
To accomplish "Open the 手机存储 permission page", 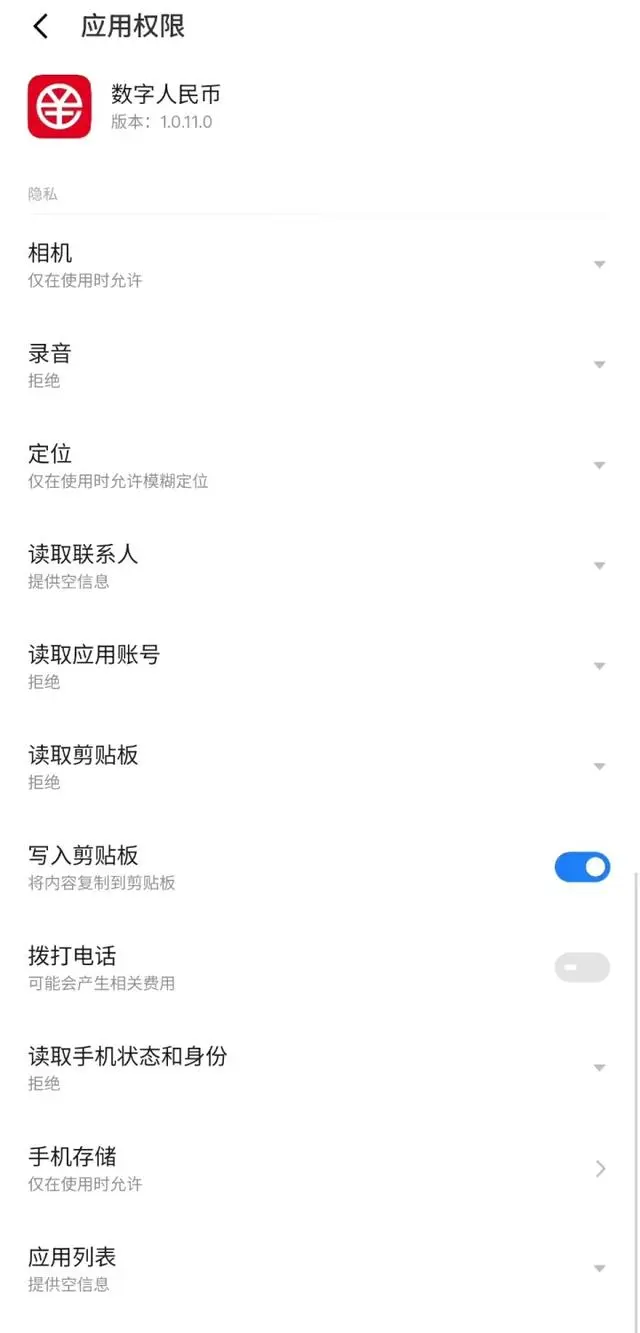I will click(x=599, y=1168).
